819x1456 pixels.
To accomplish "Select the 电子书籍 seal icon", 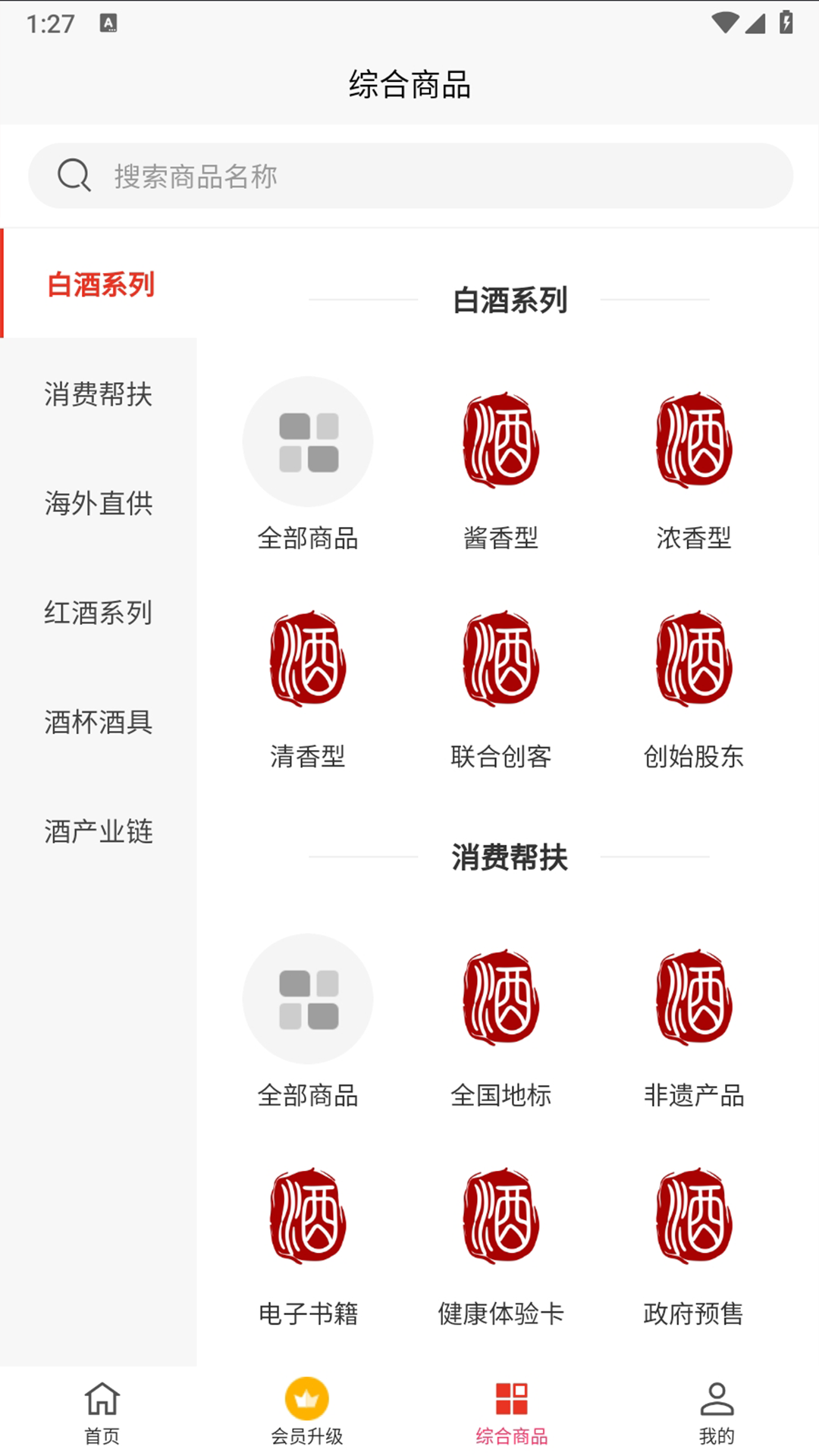I will pyautogui.click(x=307, y=1215).
